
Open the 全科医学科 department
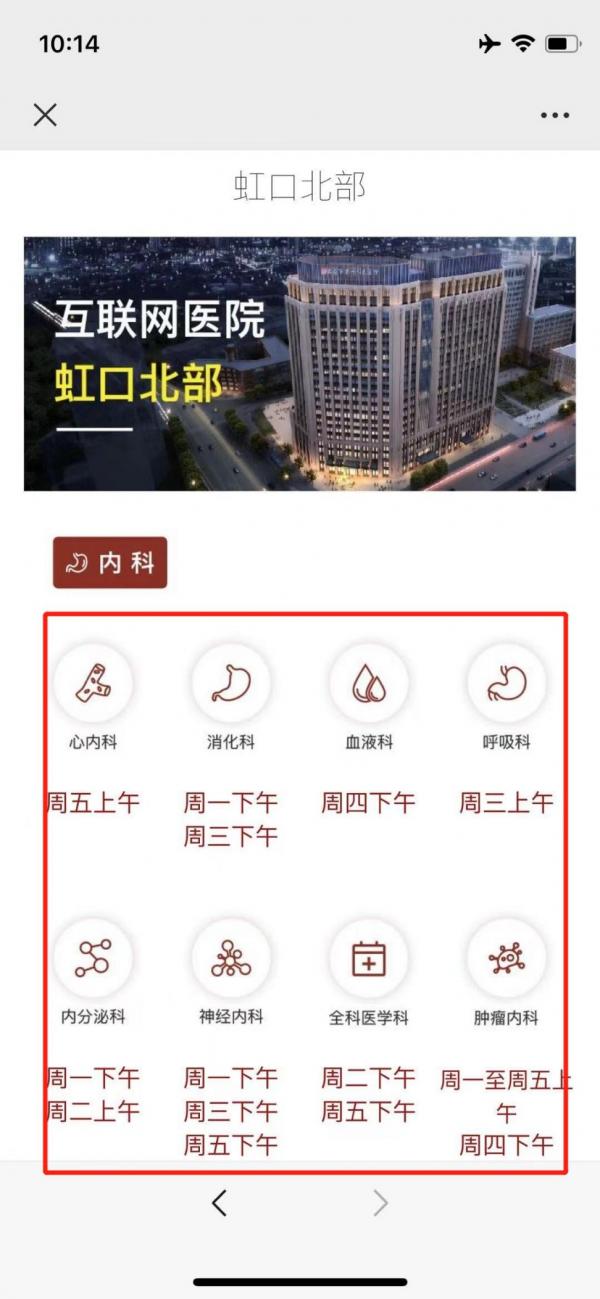[x=368, y=960]
